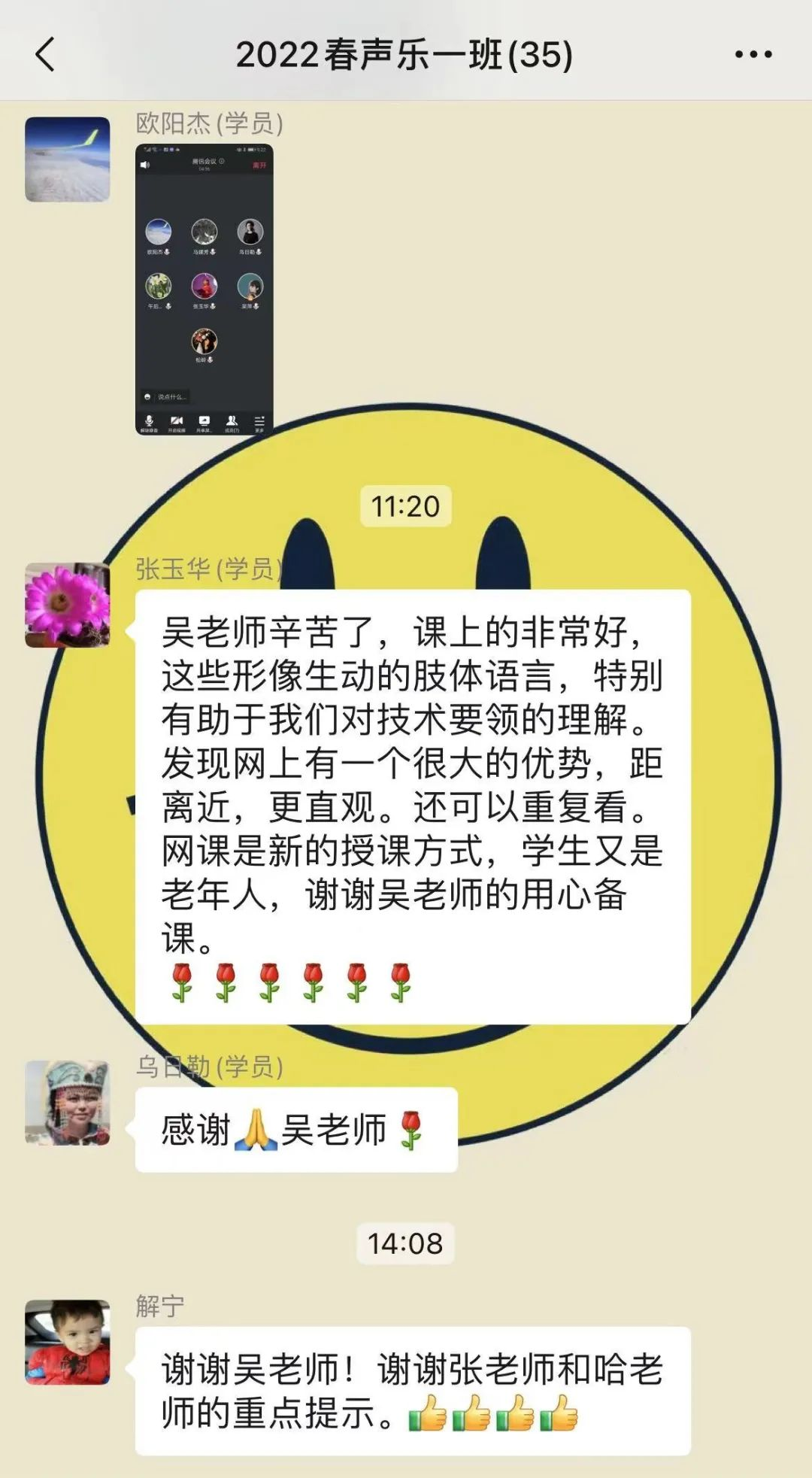Viewport: 812px width, 1478px height.
Task: Open 解宁's child photo avatar
Action: (68, 1343)
